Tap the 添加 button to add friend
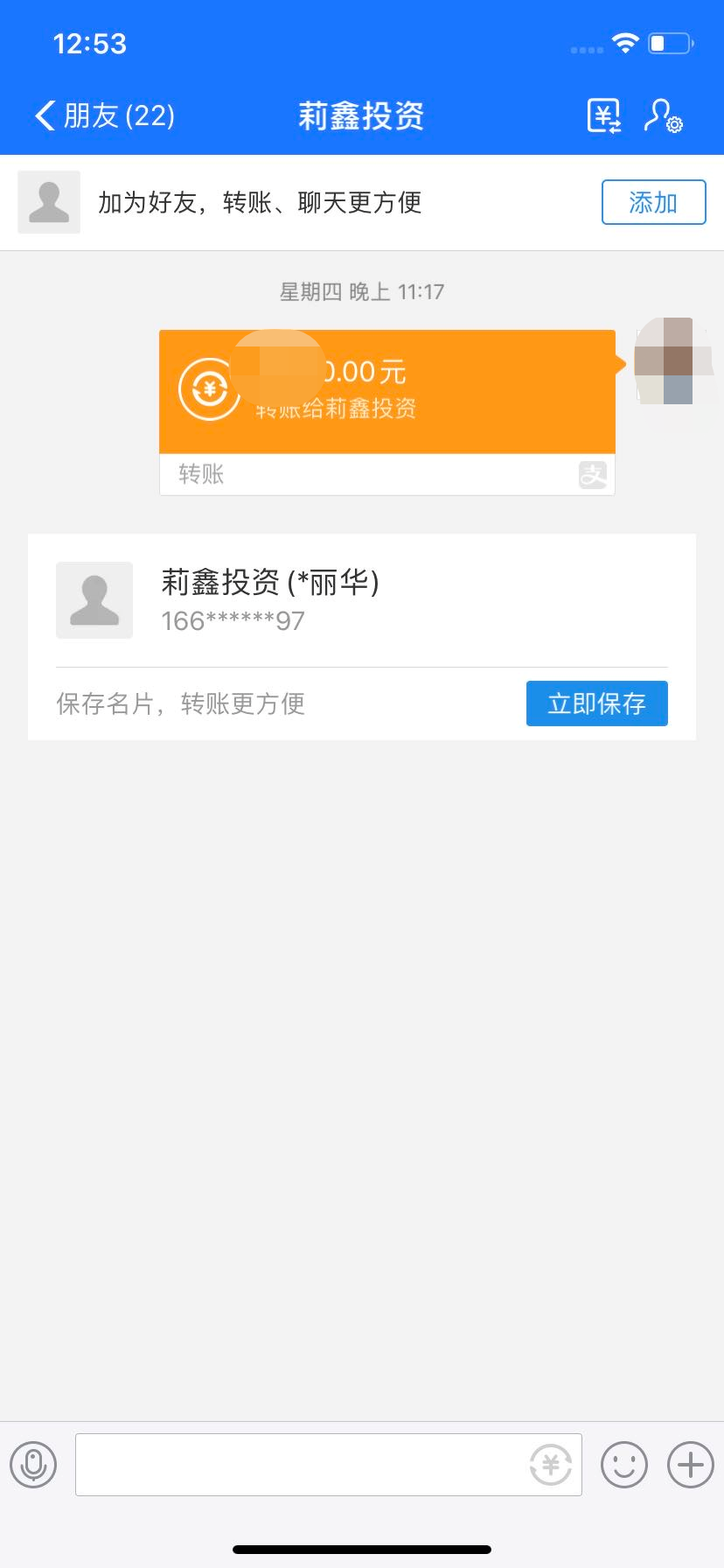This screenshot has width=724, height=1568. 653,202
